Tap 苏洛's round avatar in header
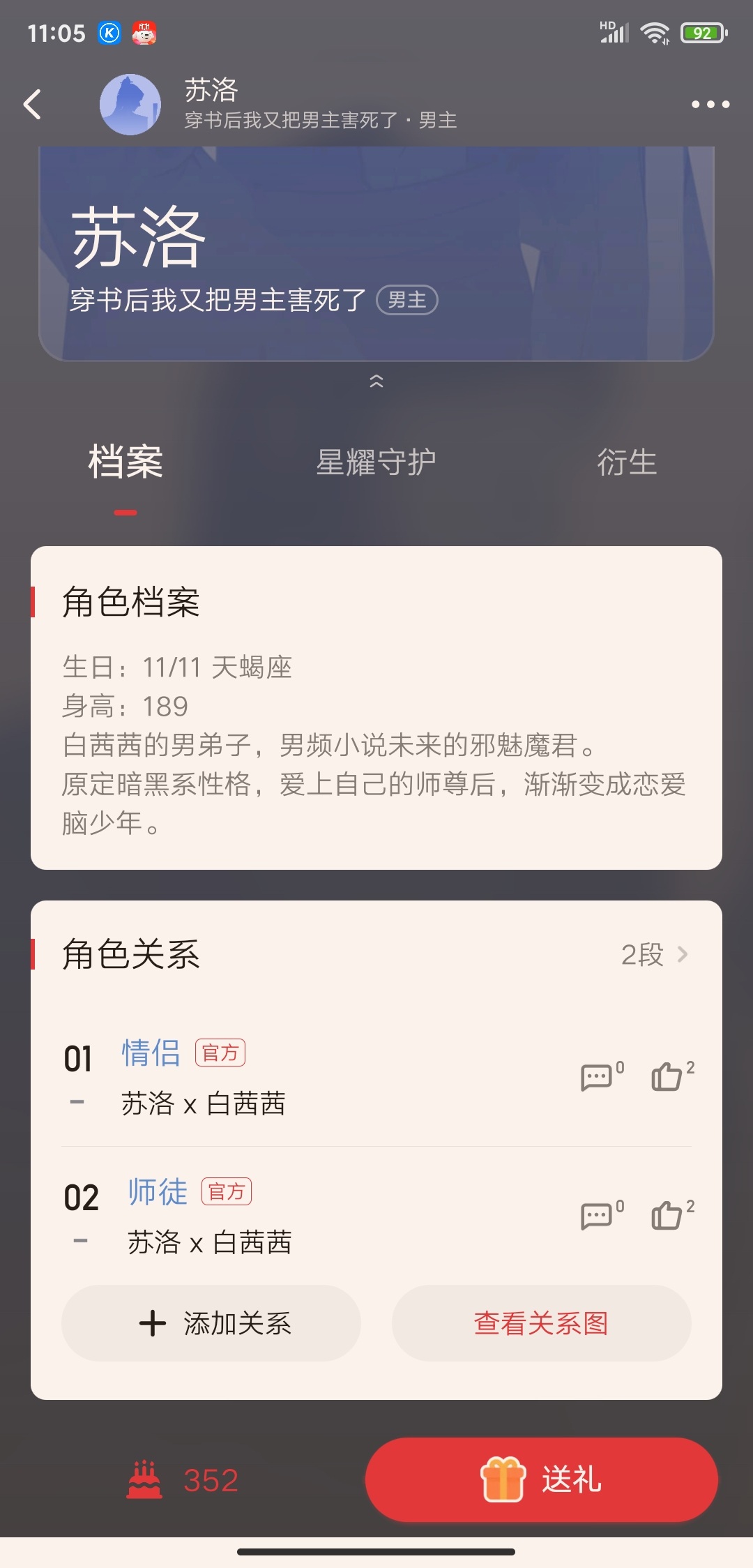Screen dimensions: 753x1568 pos(130,105)
